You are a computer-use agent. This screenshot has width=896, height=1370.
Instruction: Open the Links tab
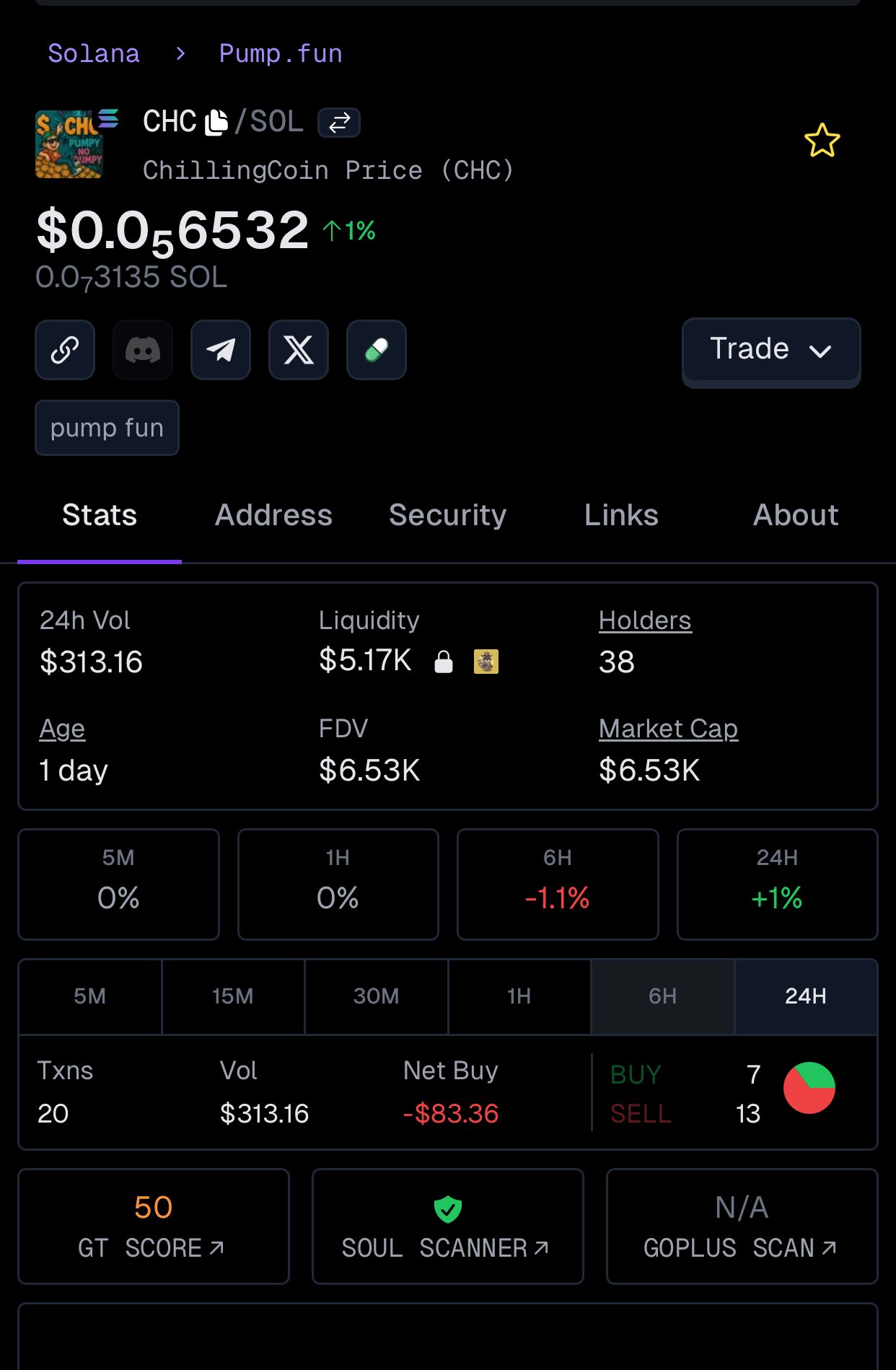point(621,515)
